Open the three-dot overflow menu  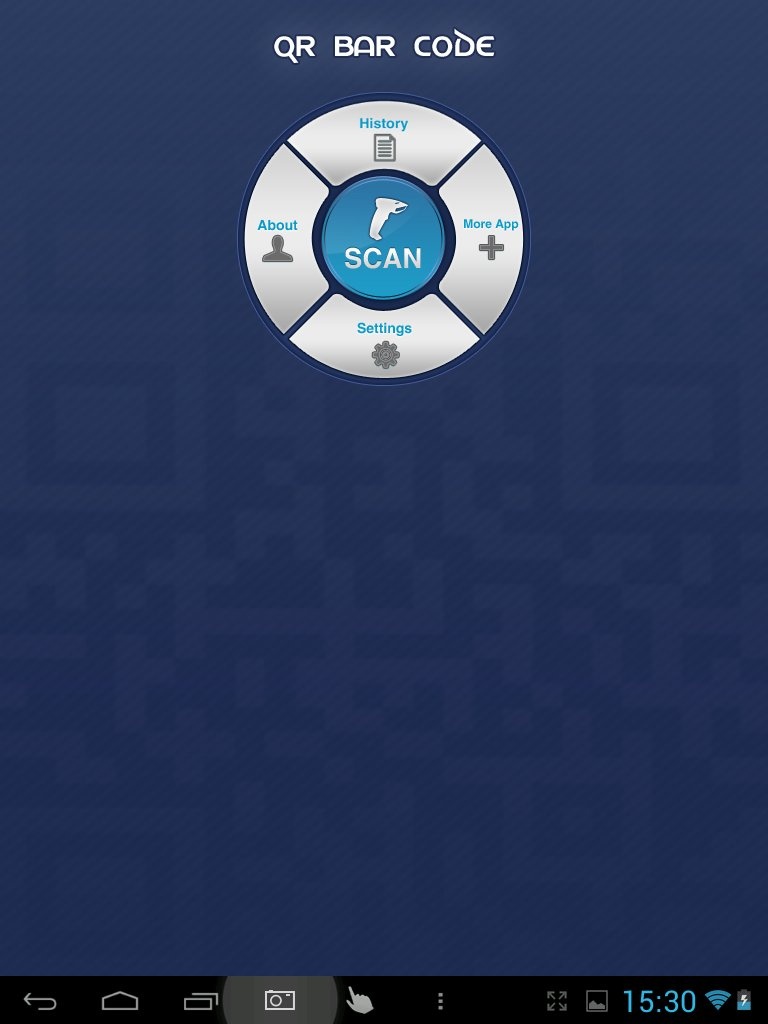[440, 1000]
